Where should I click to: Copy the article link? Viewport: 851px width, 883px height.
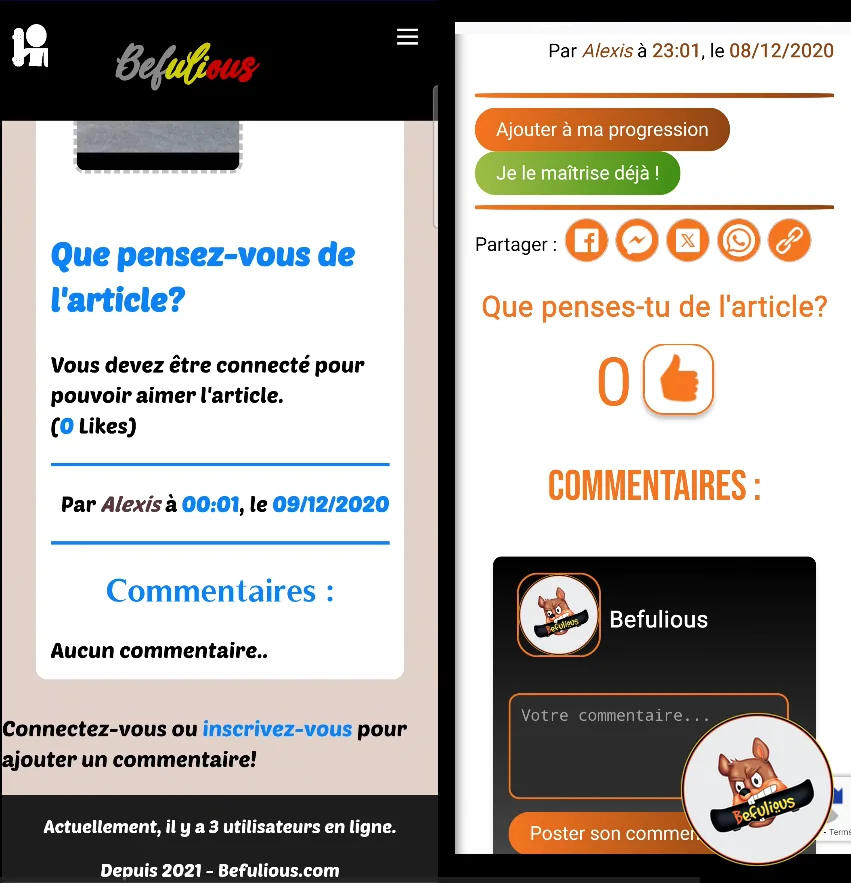point(789,241)
